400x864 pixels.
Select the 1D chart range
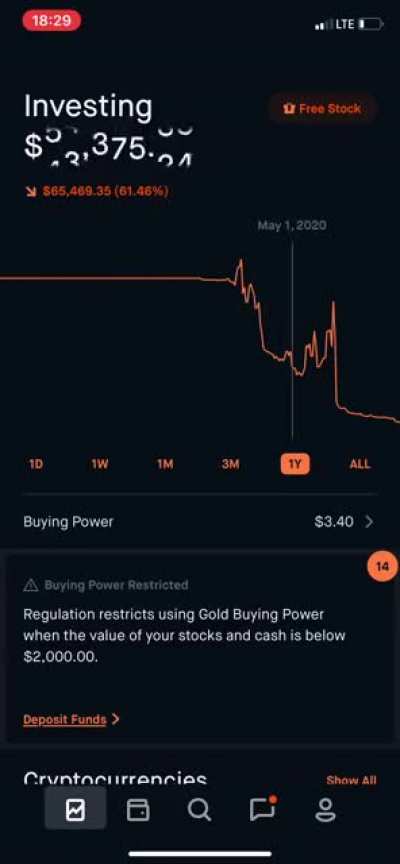pyautogui.click(x=35, y=464)
